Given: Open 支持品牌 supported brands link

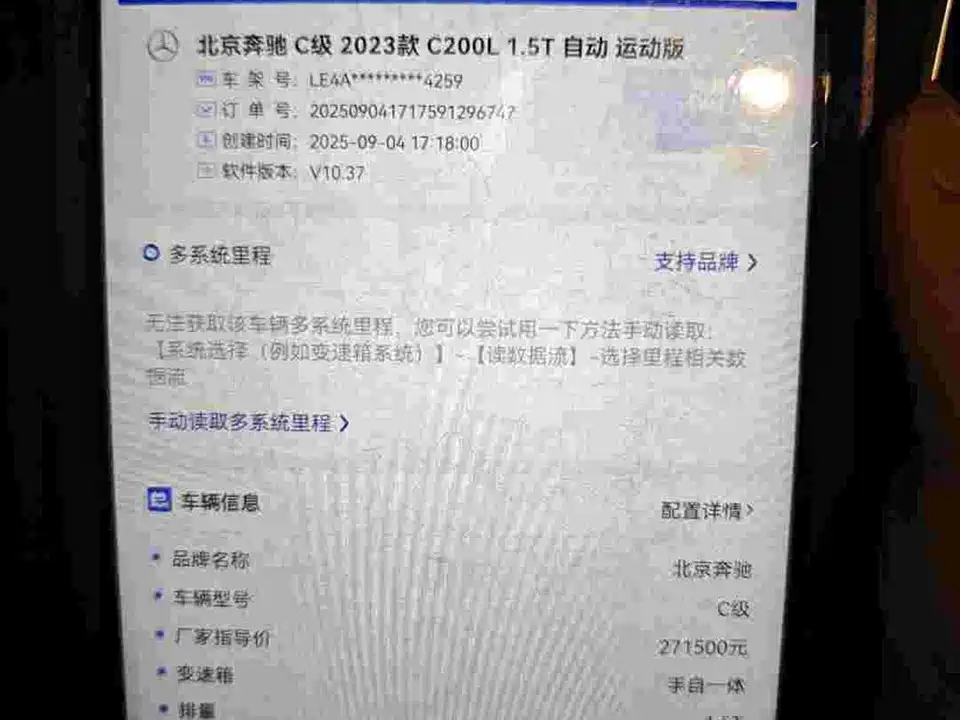Looking at the screenshot, I should pos(705,262).
